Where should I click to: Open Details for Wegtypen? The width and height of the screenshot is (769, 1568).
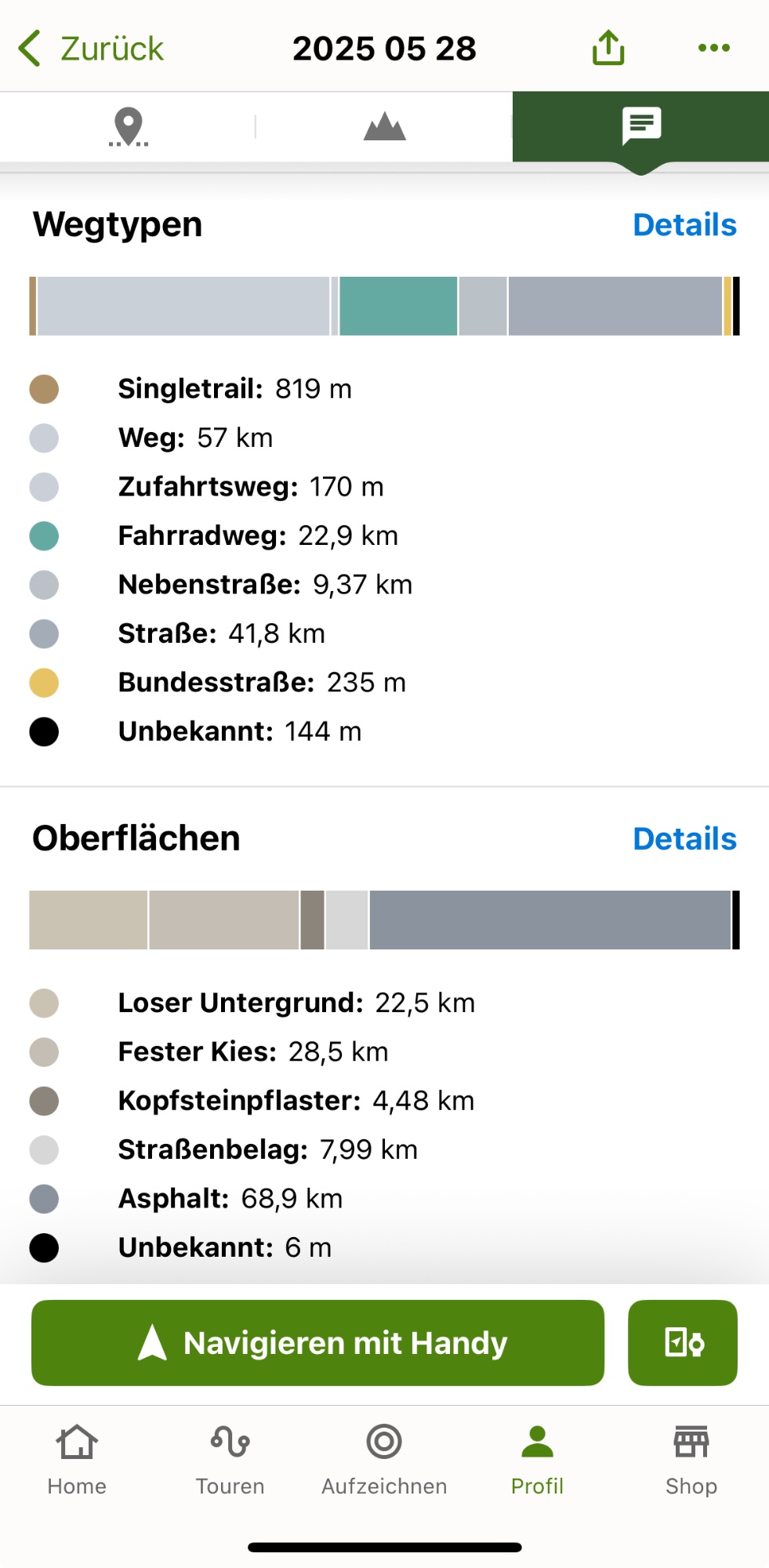684,225
